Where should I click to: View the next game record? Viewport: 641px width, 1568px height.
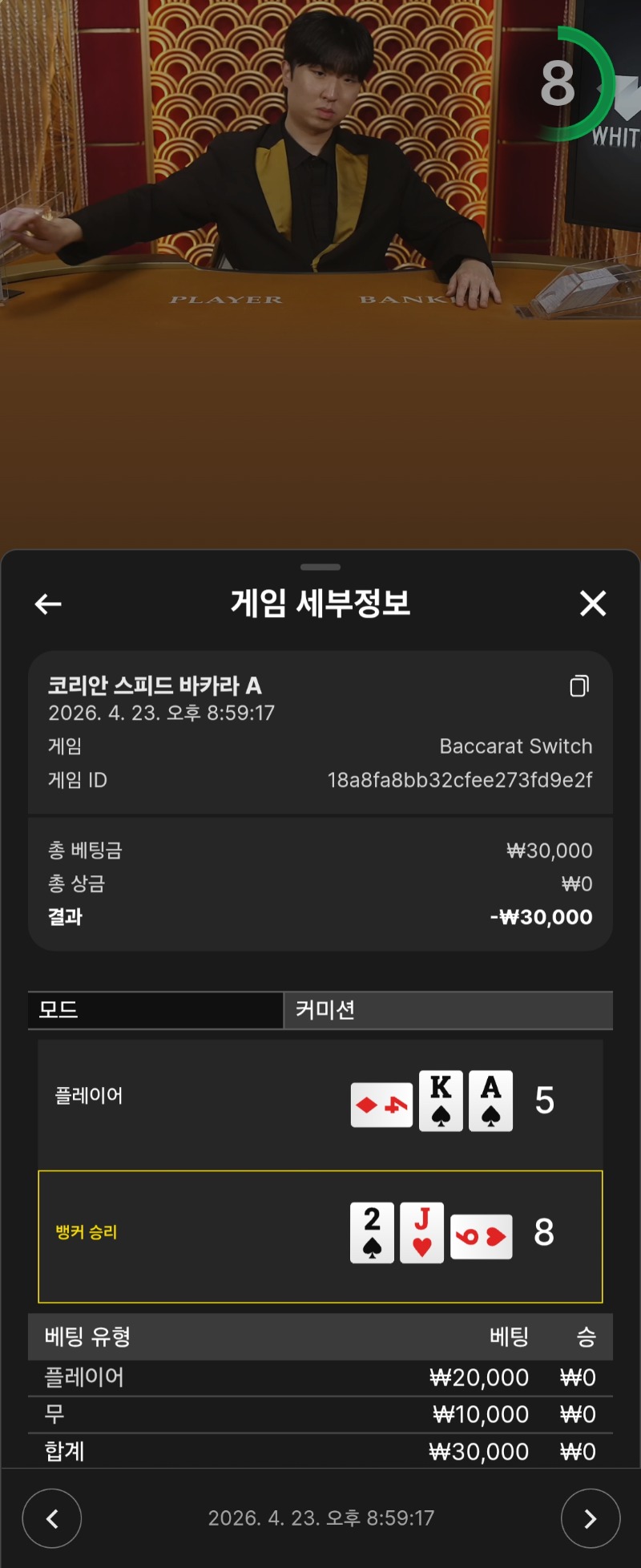coord(591,1518)
